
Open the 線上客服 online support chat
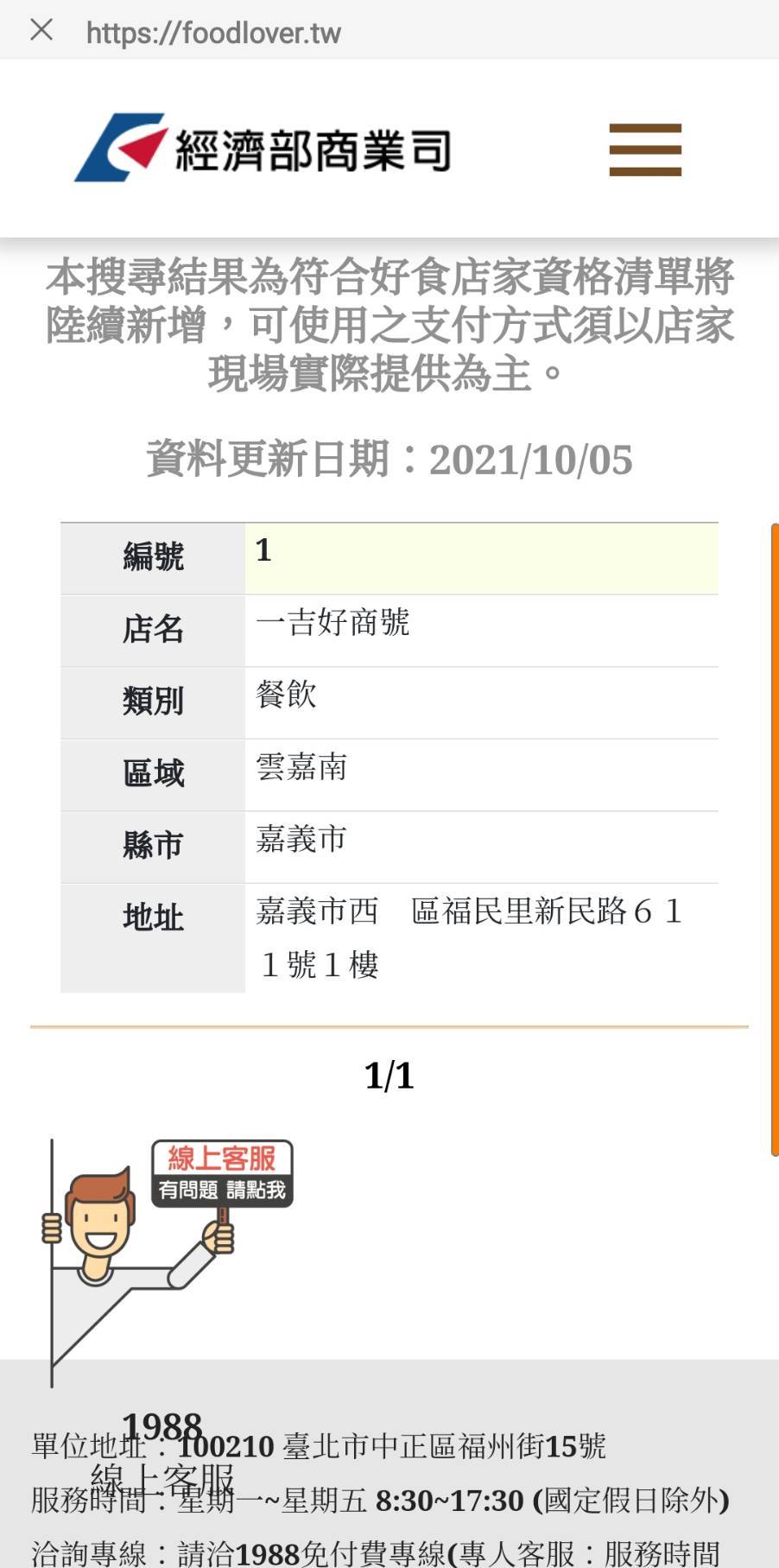pos(222,1173)
